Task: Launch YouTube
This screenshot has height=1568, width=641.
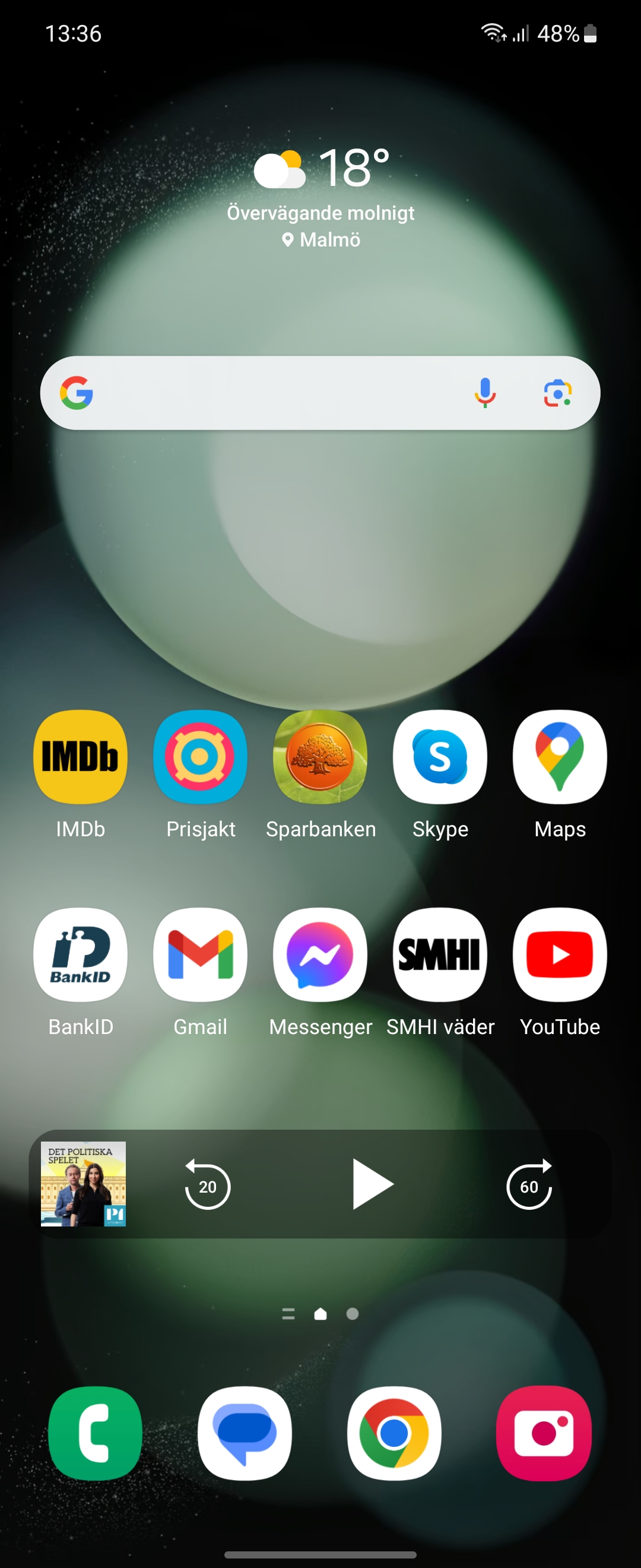Action: point(560,954)
